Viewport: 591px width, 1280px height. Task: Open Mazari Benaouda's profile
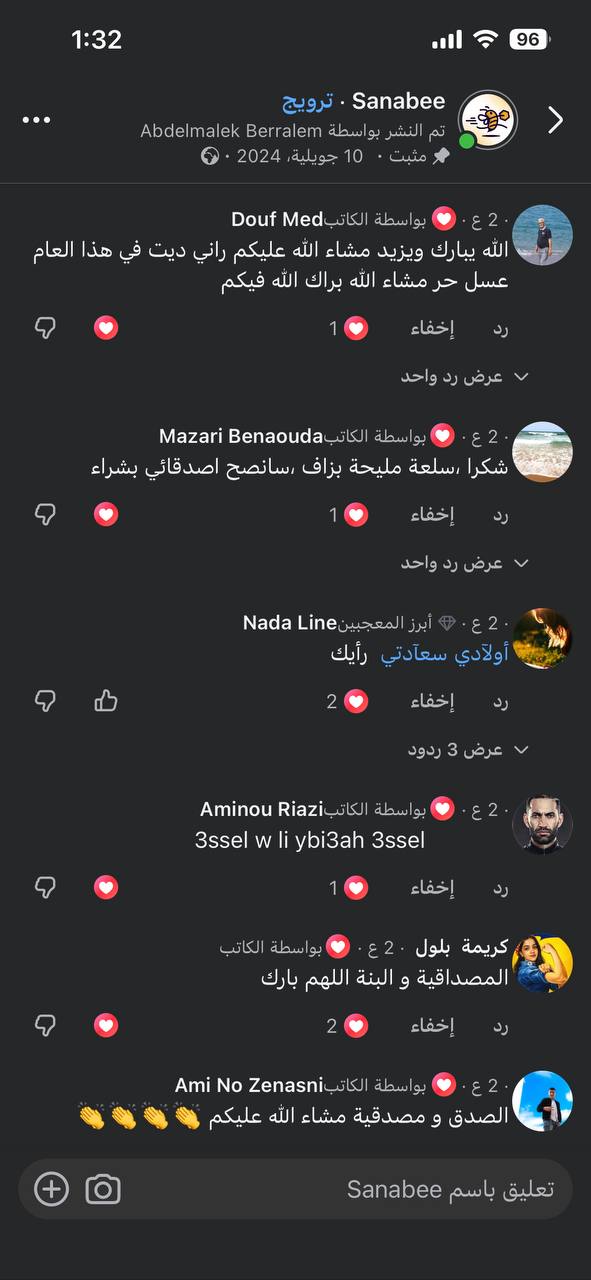[x=241, y=436]
